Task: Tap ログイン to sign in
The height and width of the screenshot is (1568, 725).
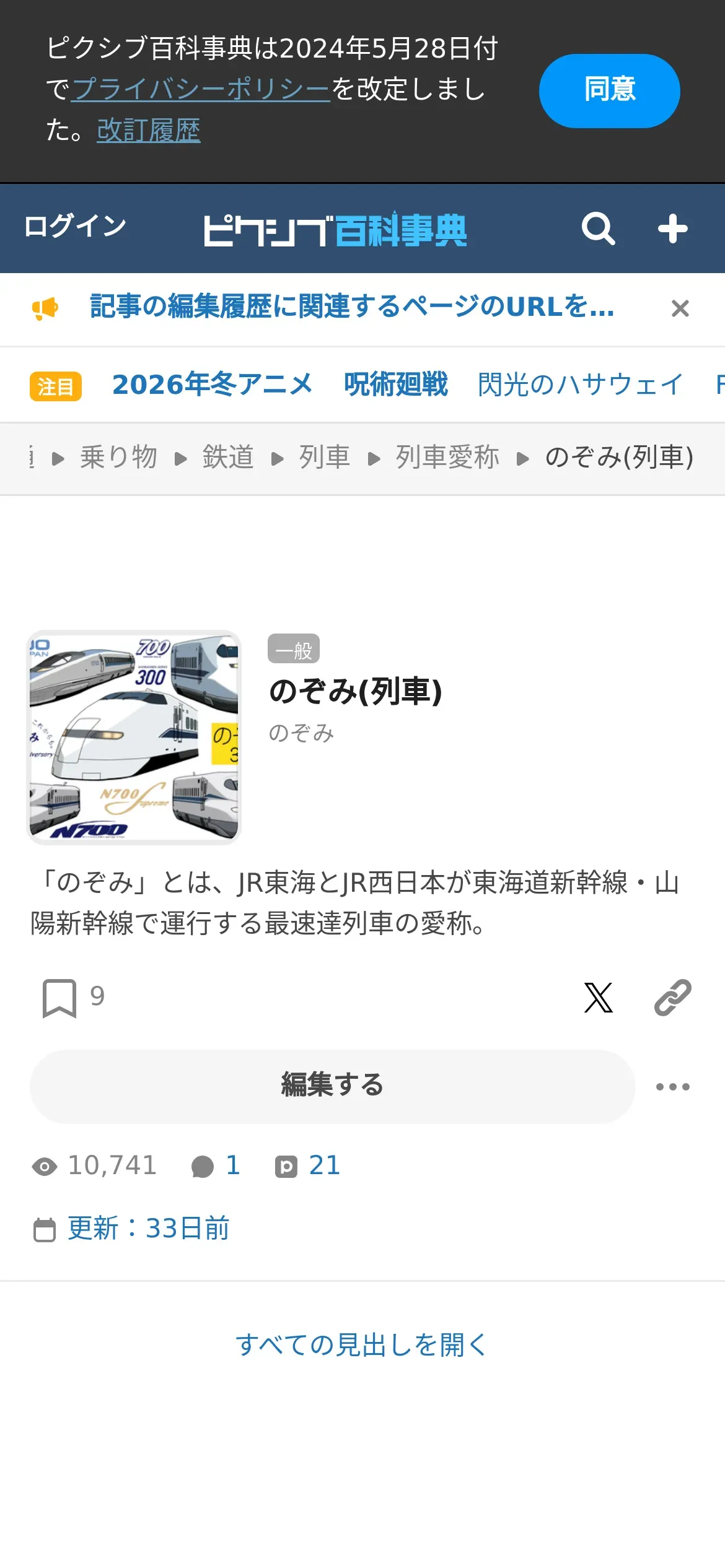Action: click(x=75, y=227)
